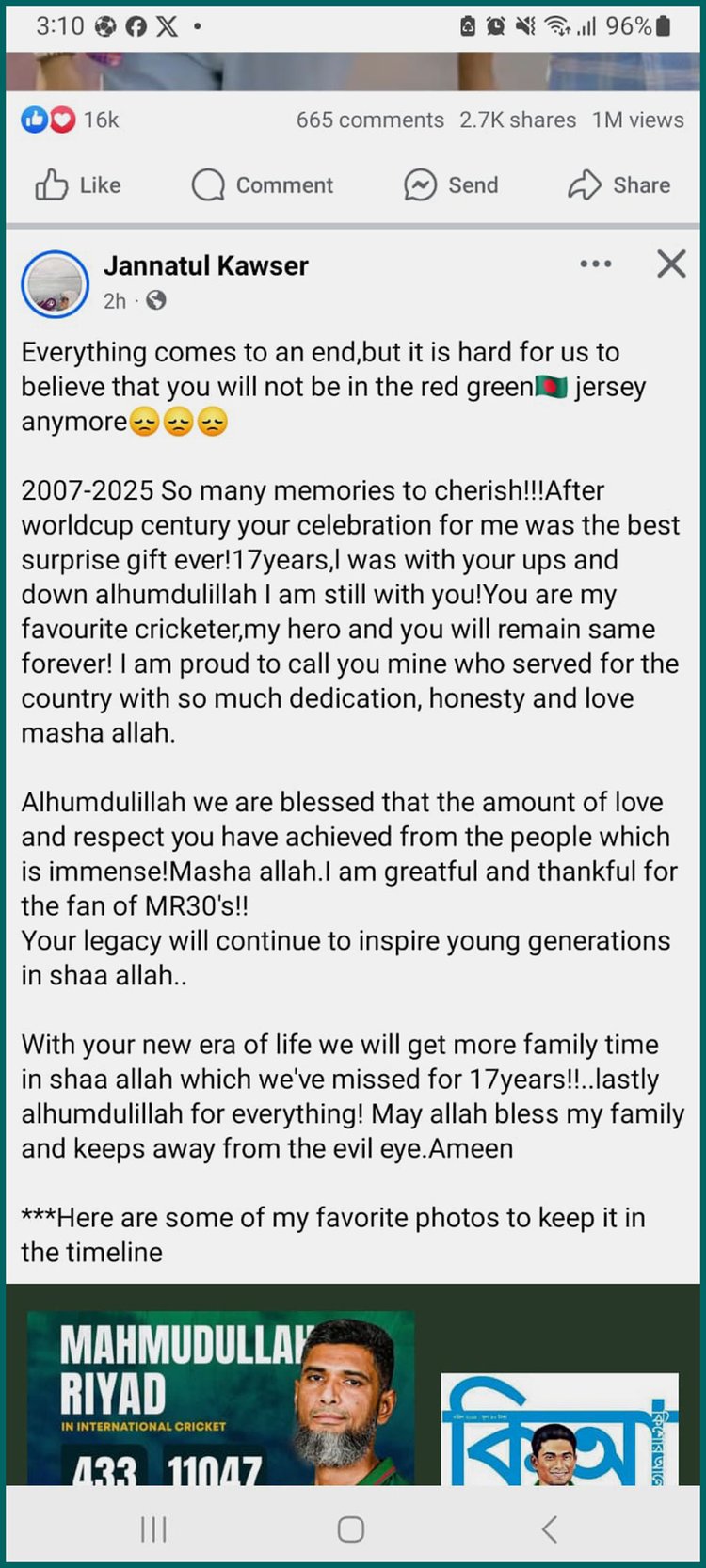706x1568 pixels.
Task: Open the Mahmudullah Riyad stats photo
Action: [x=220, y=1398]
